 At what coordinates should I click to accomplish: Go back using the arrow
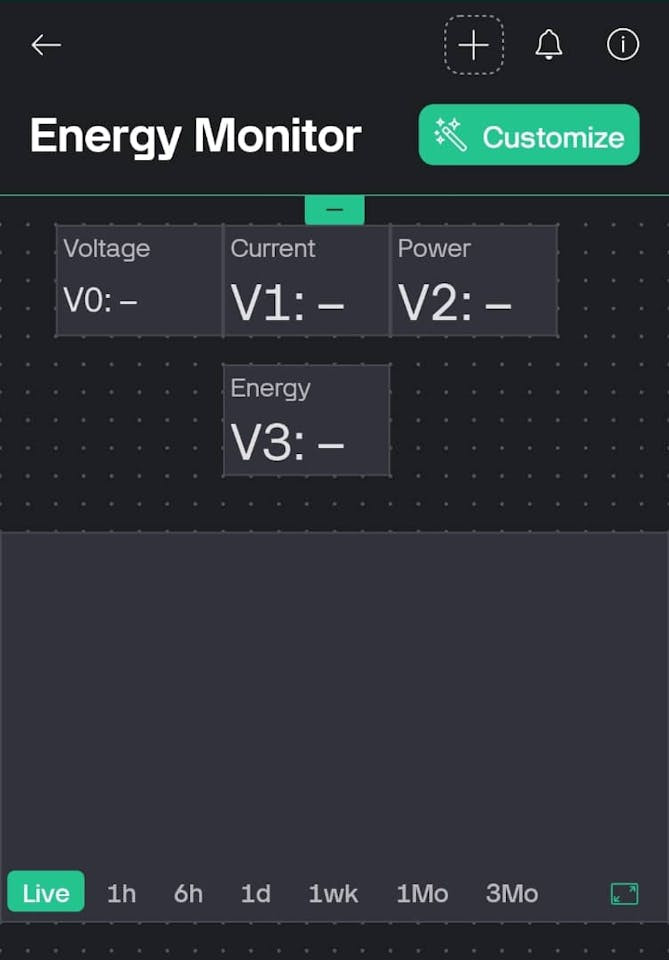point(46,45)
